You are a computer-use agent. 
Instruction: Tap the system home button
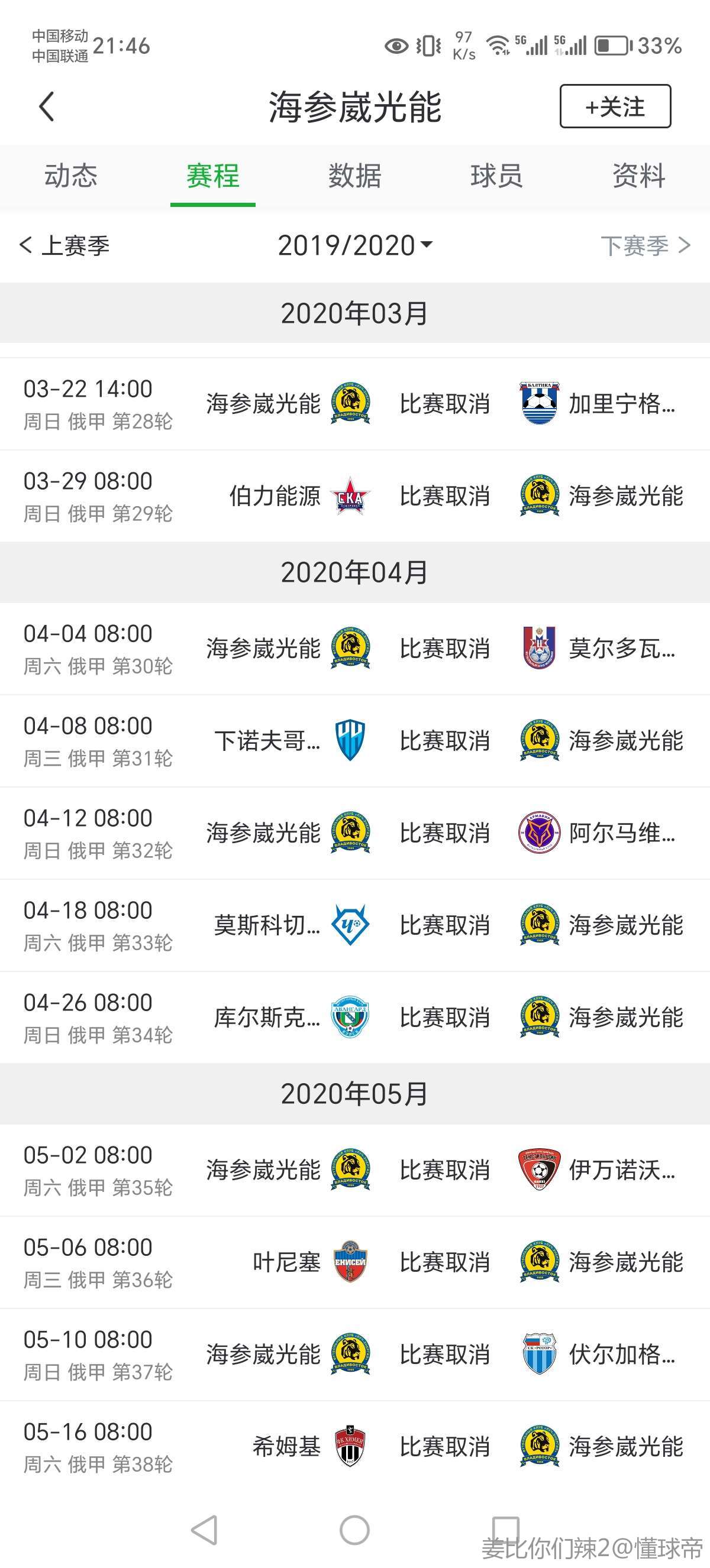point(354,1530)
